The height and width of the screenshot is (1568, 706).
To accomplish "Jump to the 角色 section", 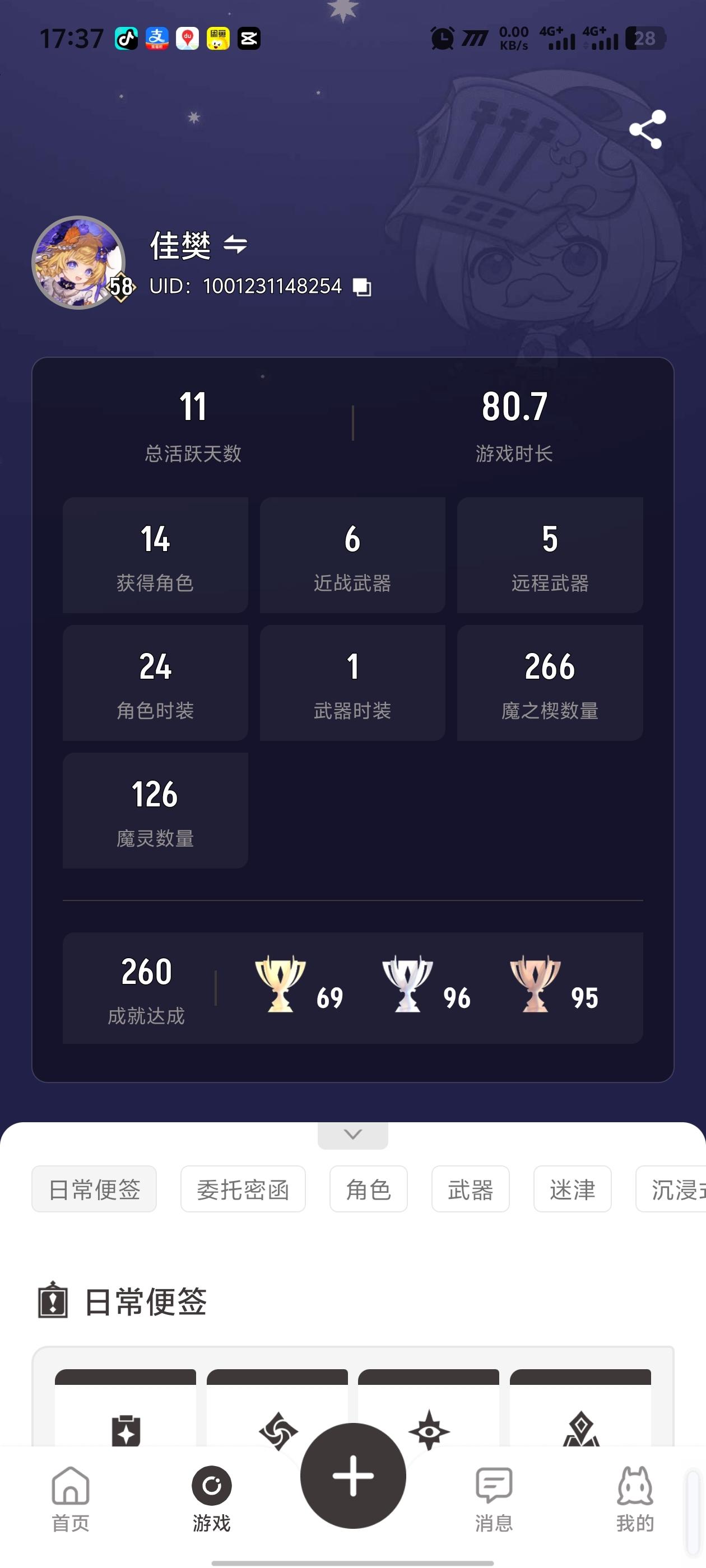I will point(368,1189).
